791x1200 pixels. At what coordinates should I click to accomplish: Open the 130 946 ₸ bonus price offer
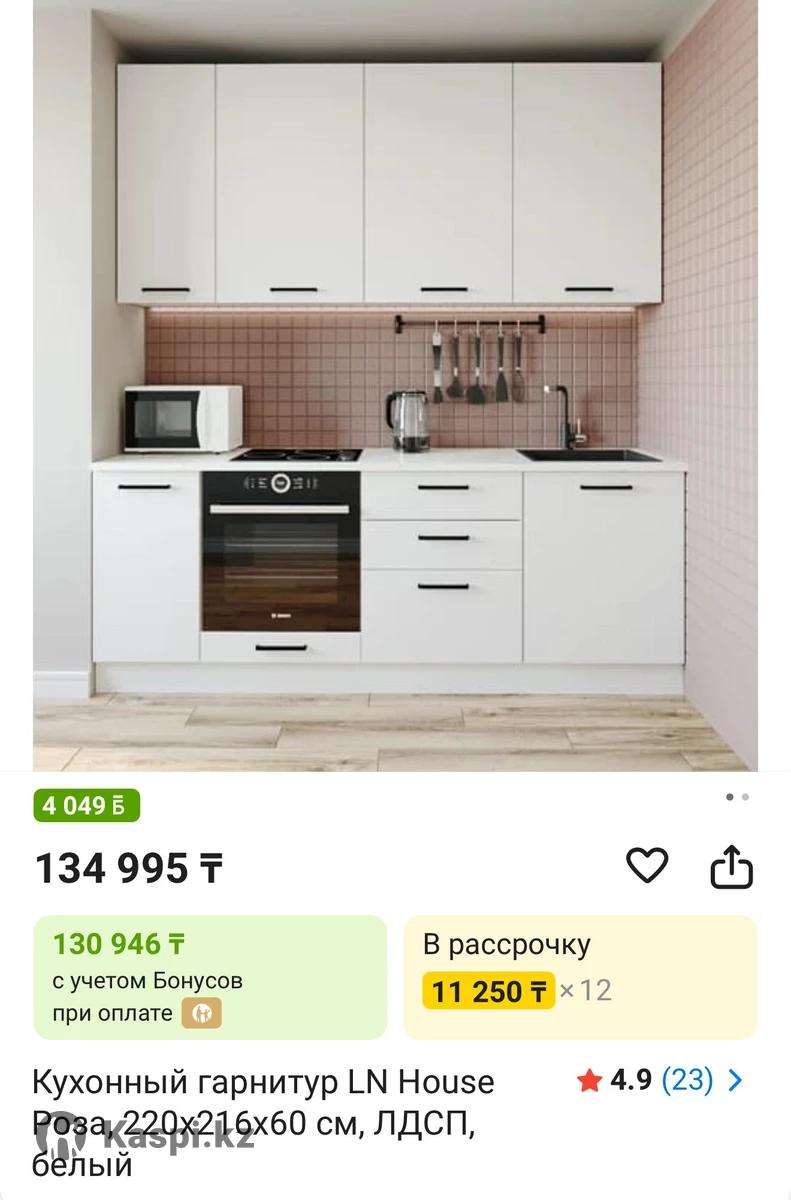[210, 977]
